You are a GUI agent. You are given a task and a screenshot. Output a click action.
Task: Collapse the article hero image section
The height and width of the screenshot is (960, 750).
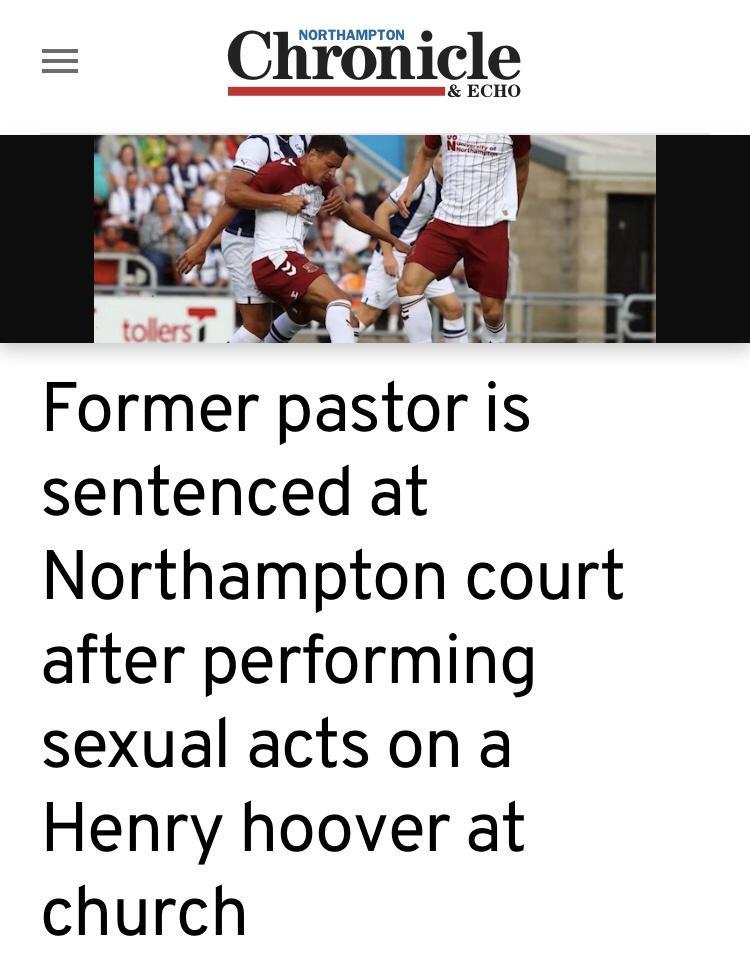(375, 238)
